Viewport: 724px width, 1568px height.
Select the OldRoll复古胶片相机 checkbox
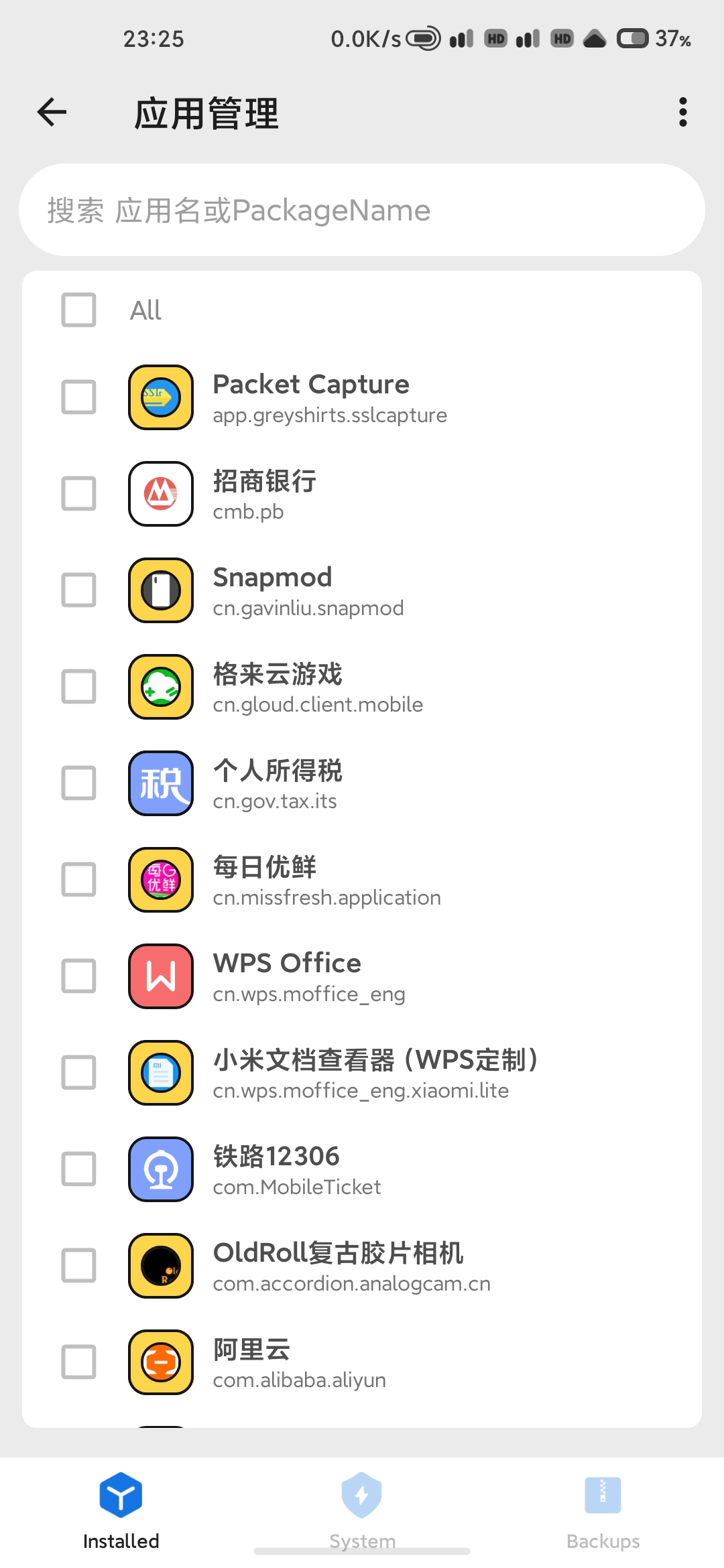coord(78,1266)
